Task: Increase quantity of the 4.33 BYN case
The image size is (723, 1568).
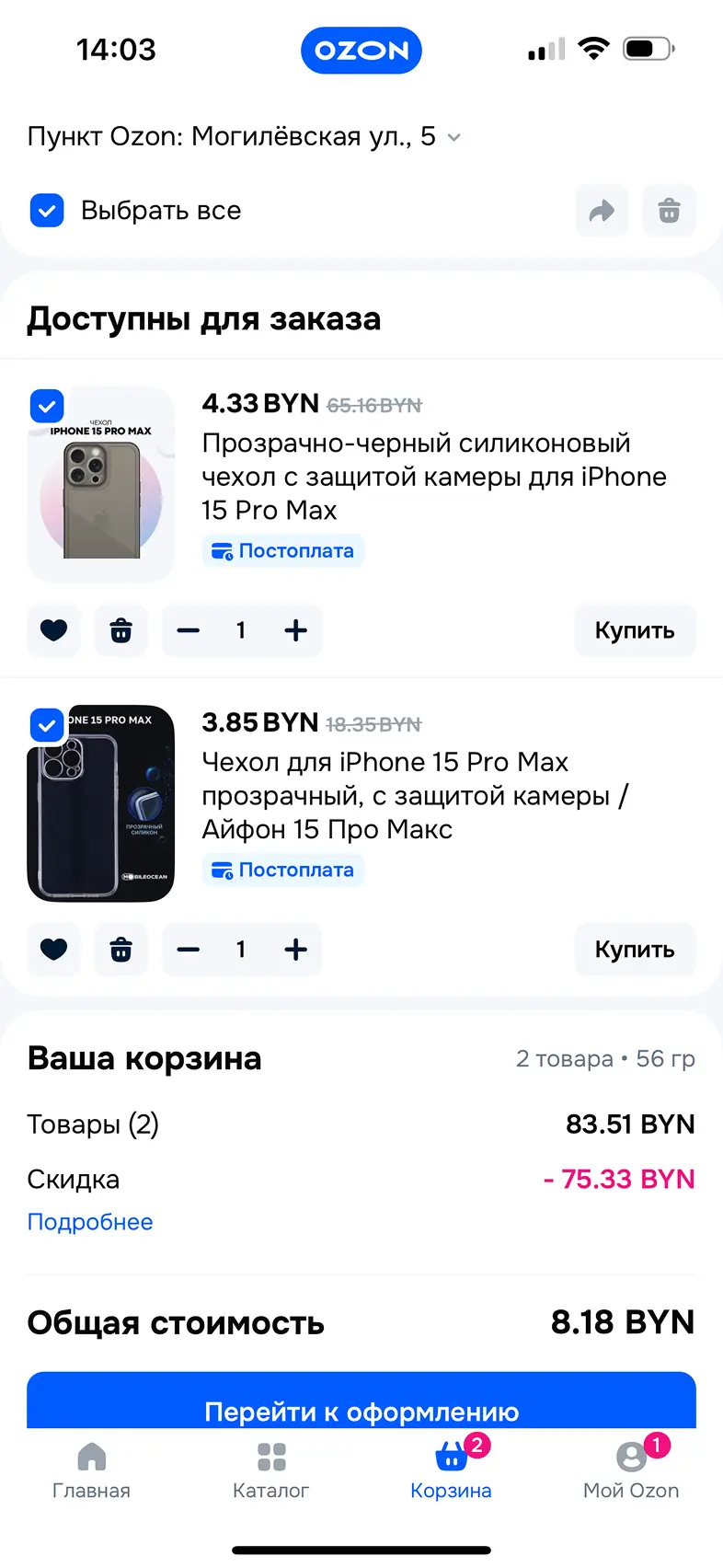Action: point(295,630)
